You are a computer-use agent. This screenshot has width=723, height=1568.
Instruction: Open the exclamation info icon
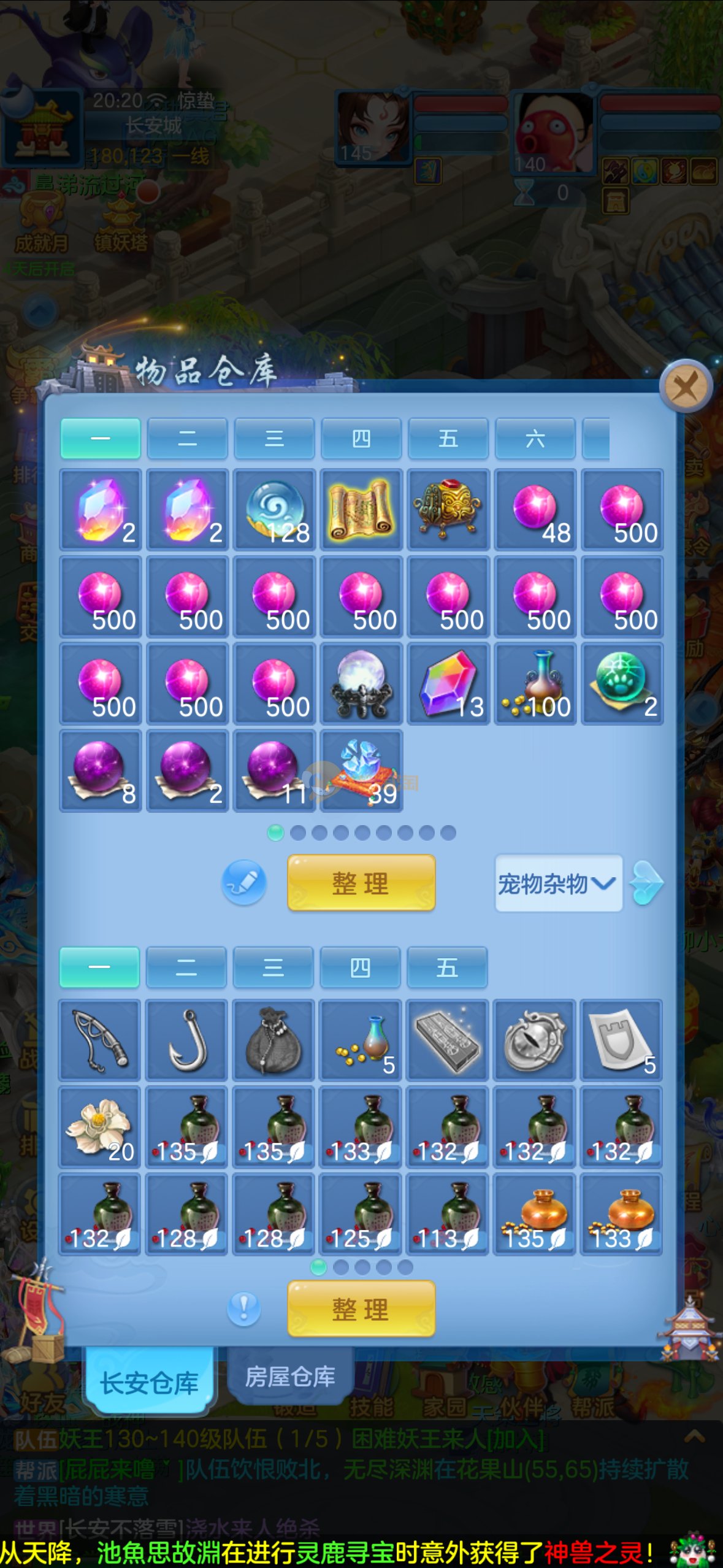click(x=244, y=1309)
